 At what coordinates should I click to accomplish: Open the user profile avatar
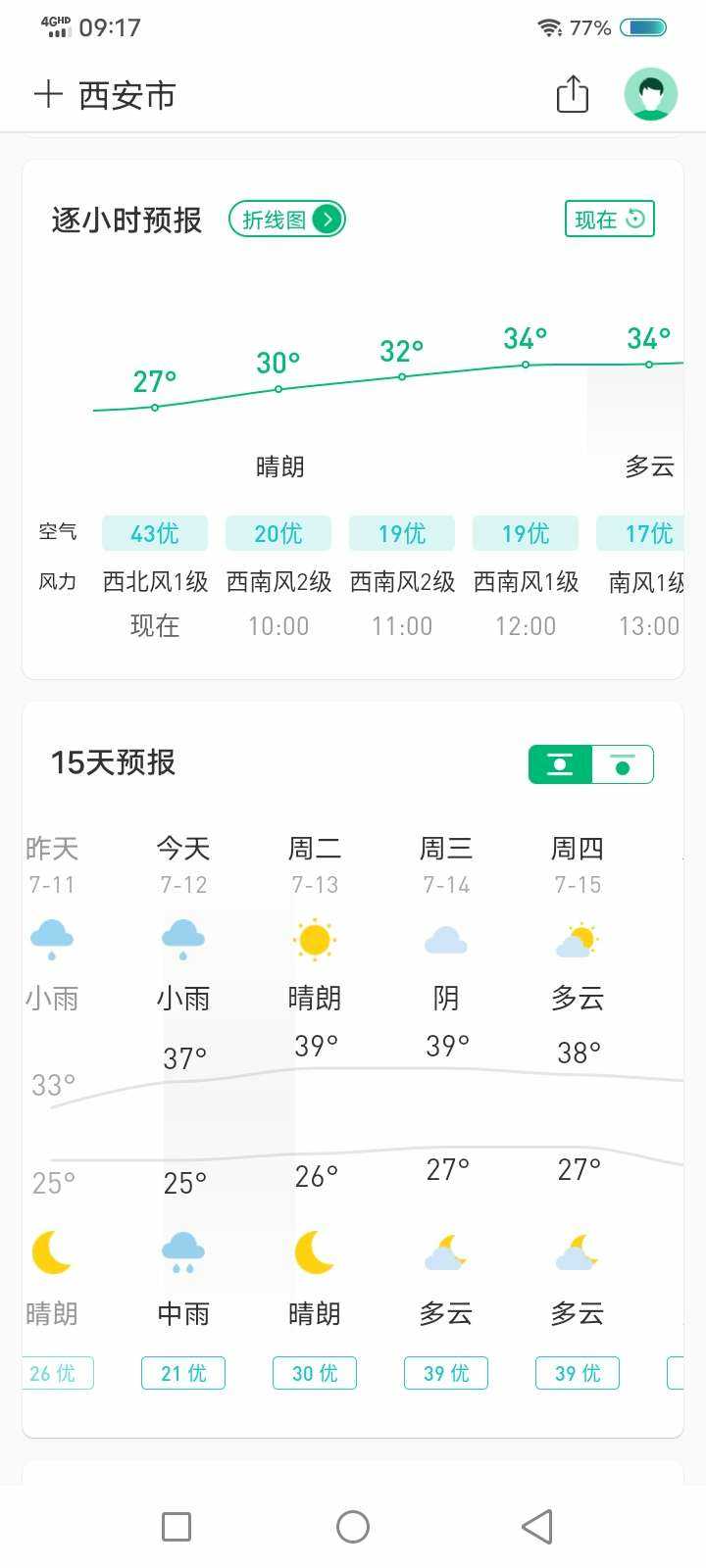click(651, 94)
